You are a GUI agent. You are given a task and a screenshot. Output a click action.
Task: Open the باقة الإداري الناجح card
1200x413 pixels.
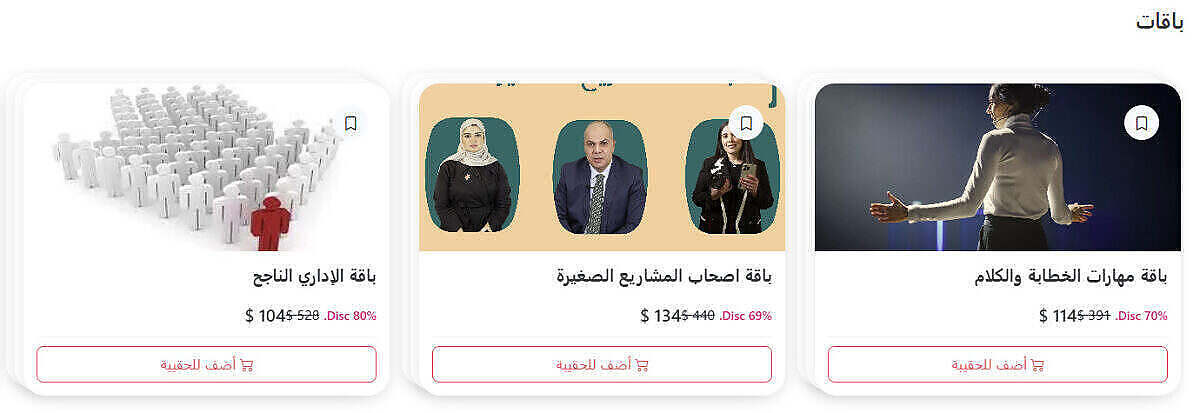pos(314,276)
